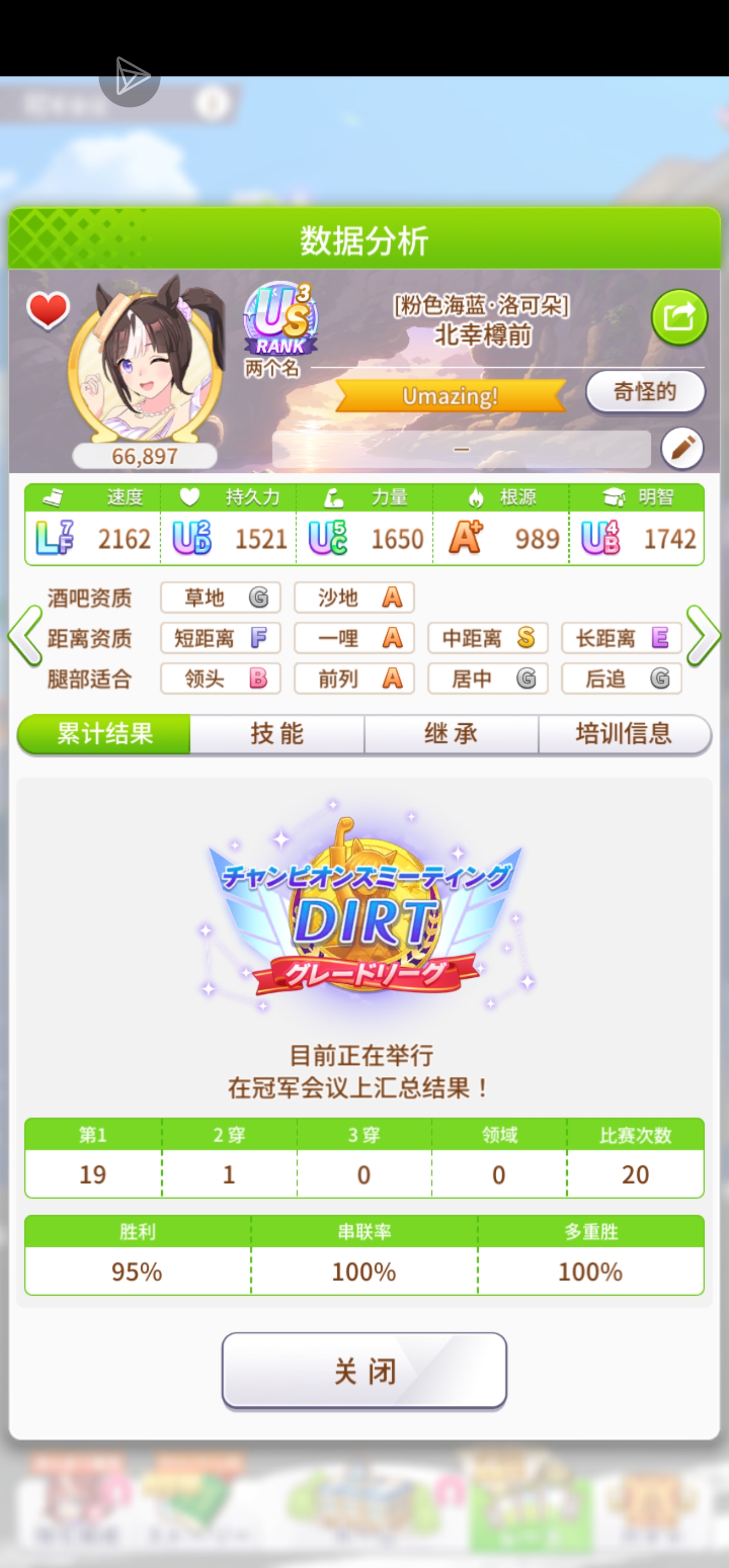This screenshot has height=1568, width=729.
Task: Open the 奇怪的 button
Action: (x=645, y=392)
